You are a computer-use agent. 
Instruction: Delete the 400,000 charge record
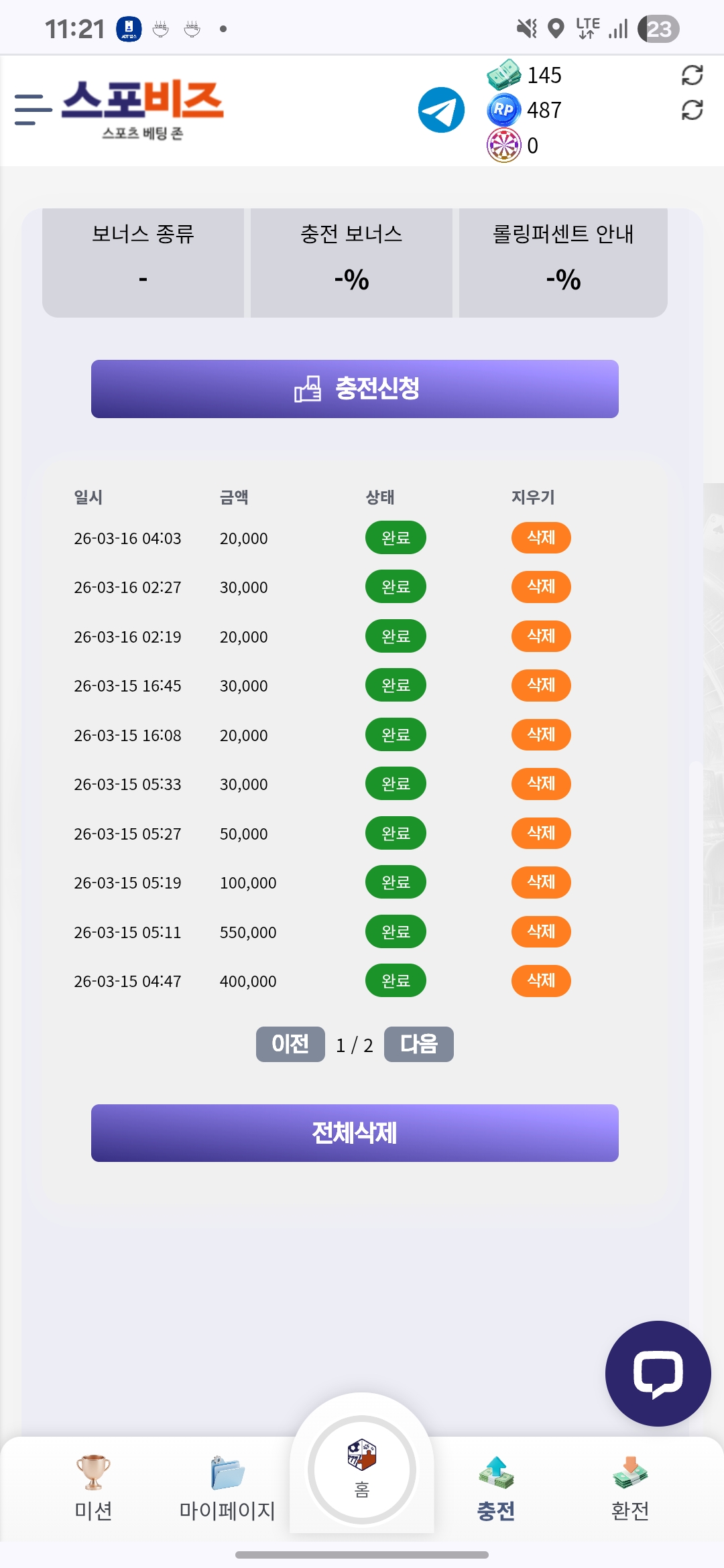point(541,981)
